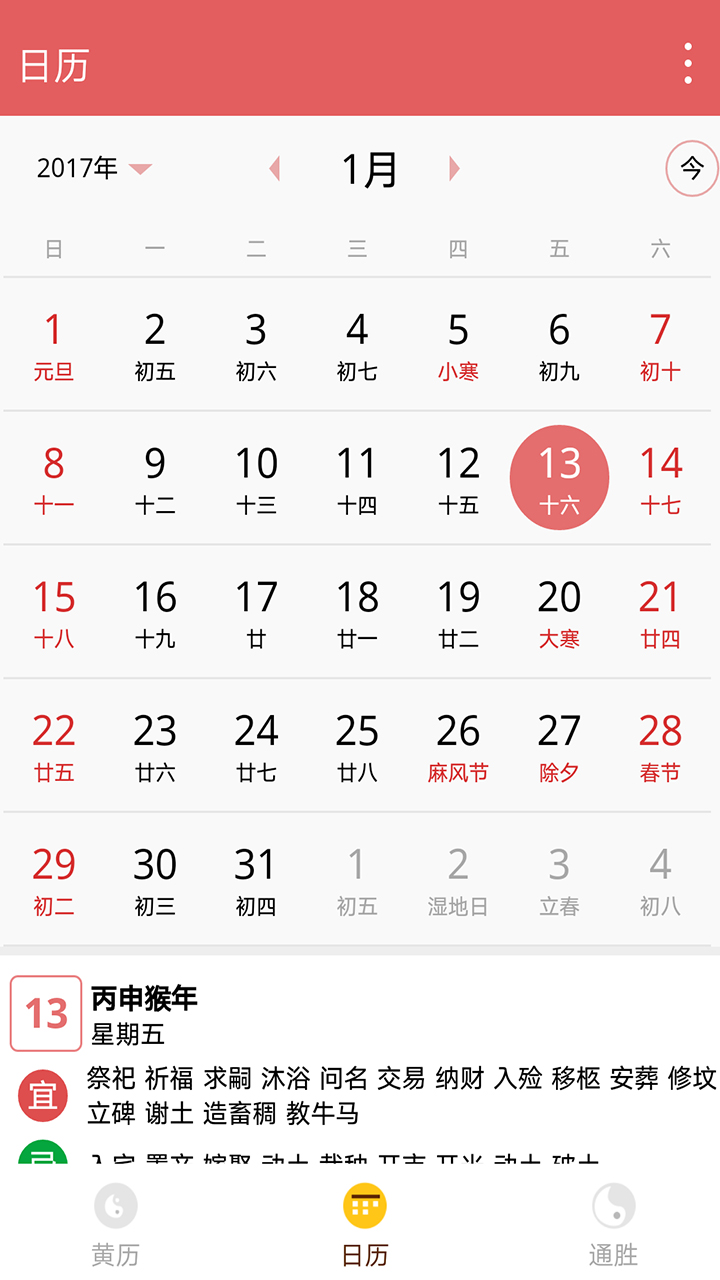
Task: Switch to the 通胜 tab
Action: (613, 1225)
